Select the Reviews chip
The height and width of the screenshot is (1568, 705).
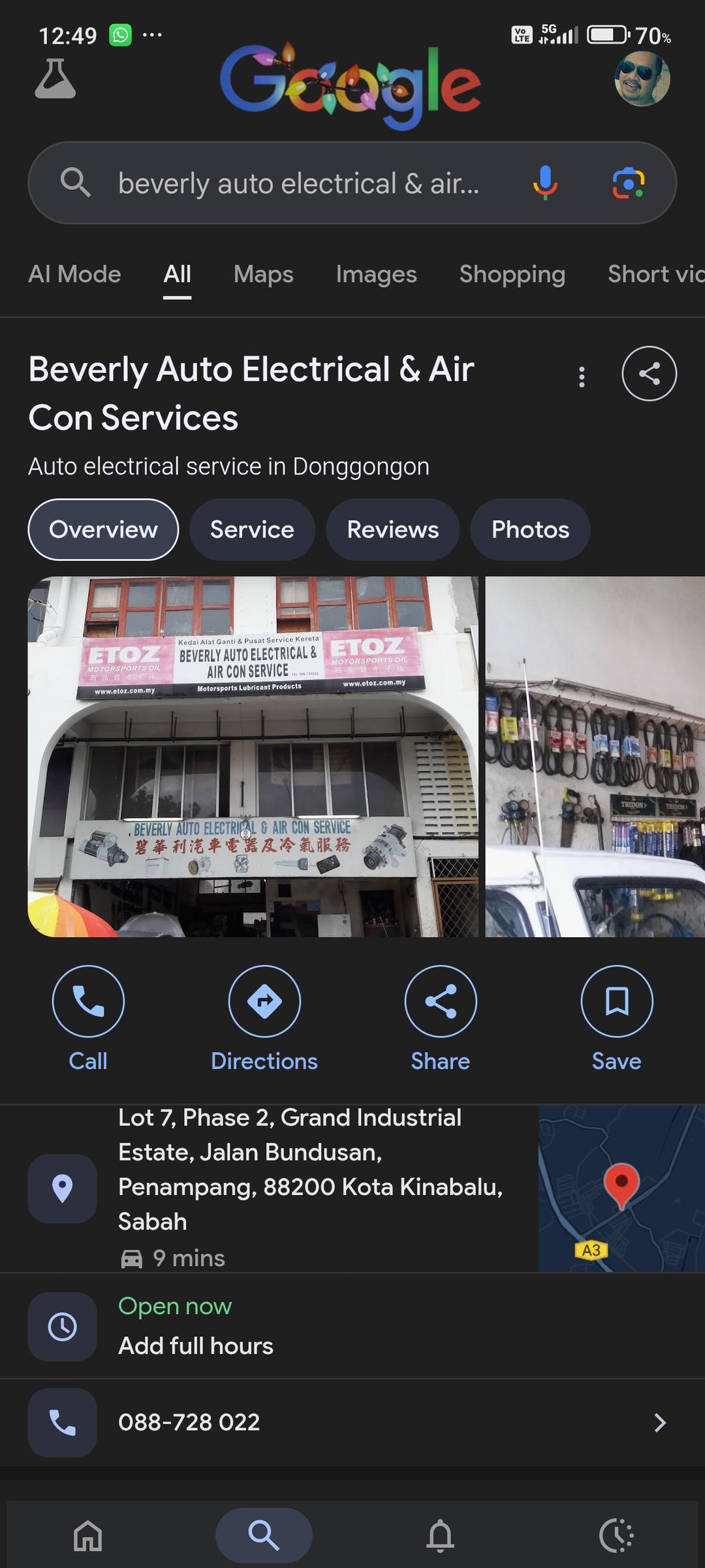click(392, 530)
